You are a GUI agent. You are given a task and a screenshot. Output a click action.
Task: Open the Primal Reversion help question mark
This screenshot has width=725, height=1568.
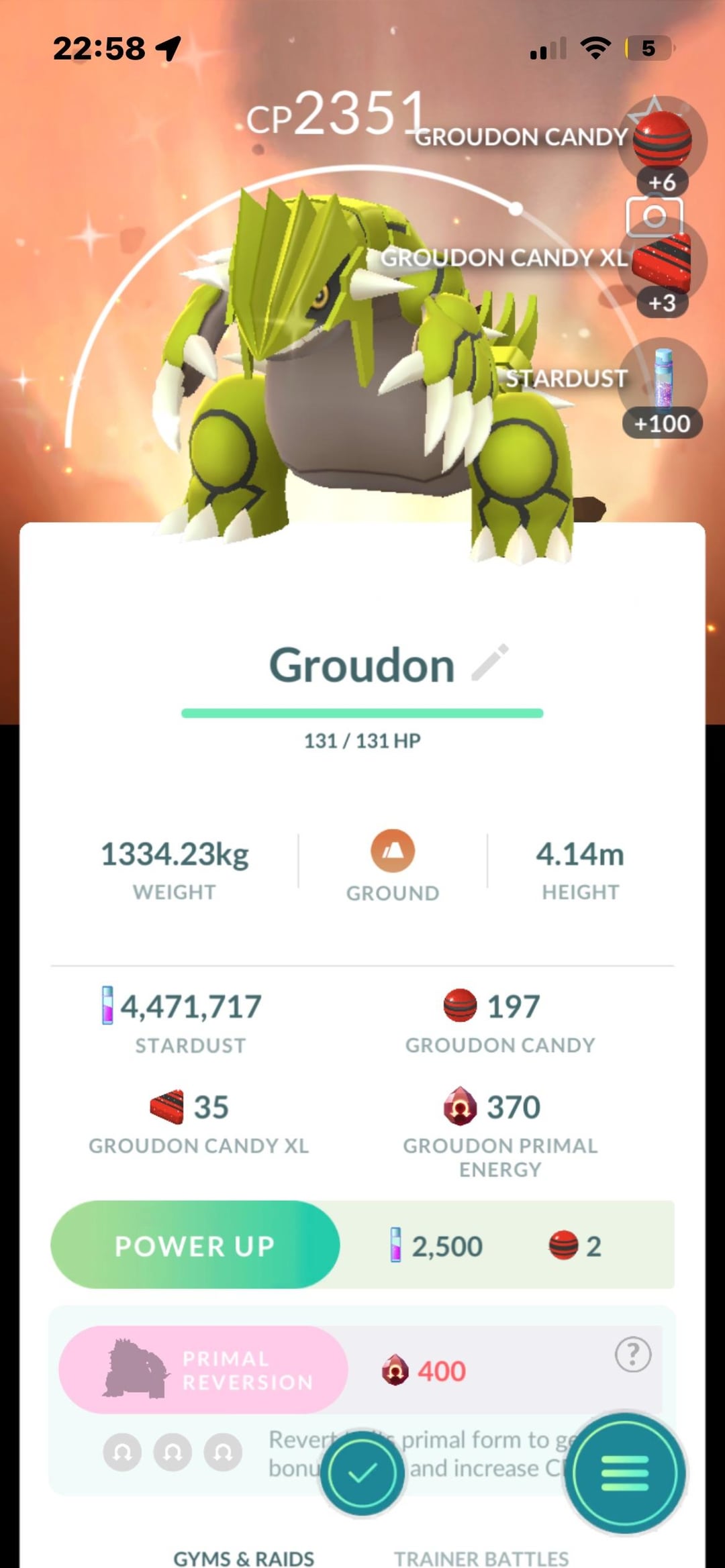click(x=632, y=1354)
